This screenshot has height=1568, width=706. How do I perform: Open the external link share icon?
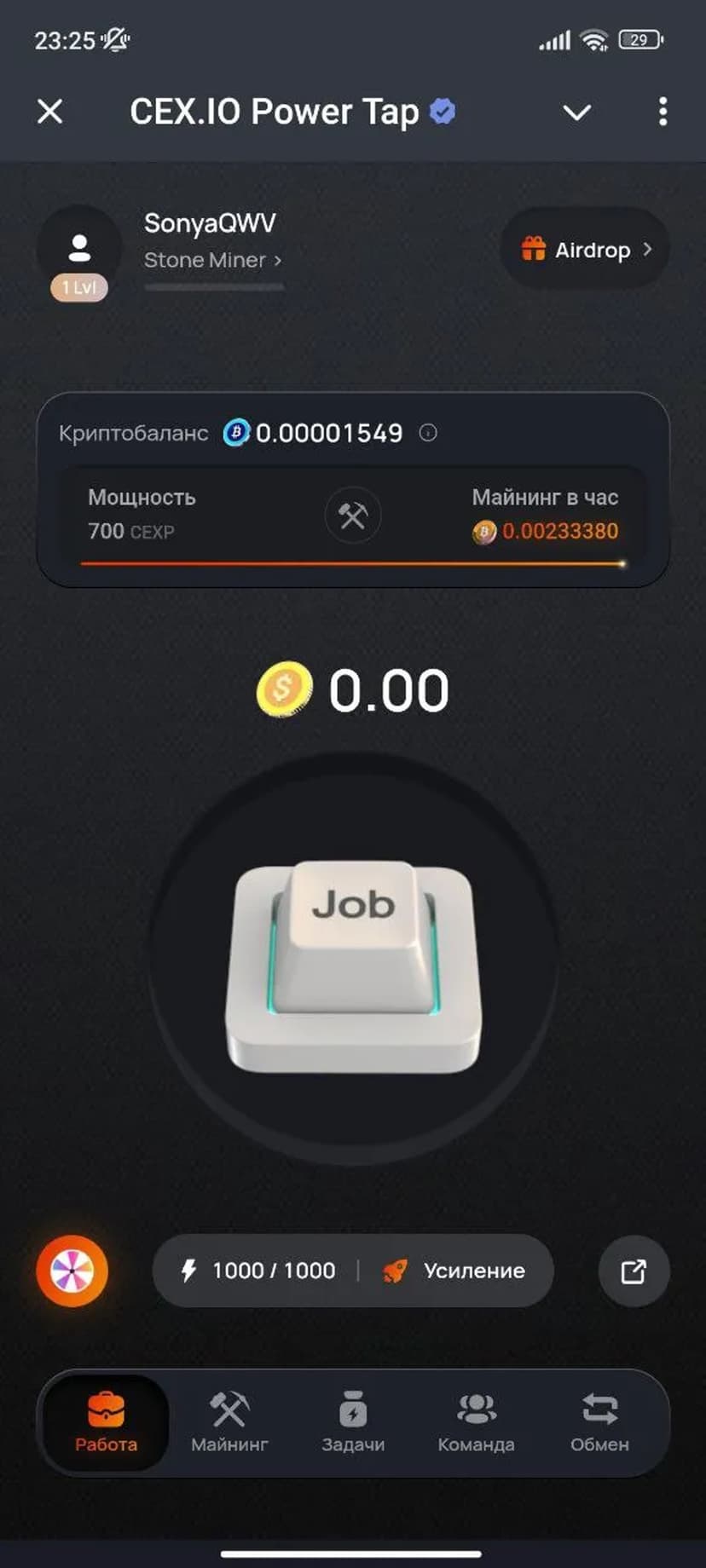[x=634, y=1271]
